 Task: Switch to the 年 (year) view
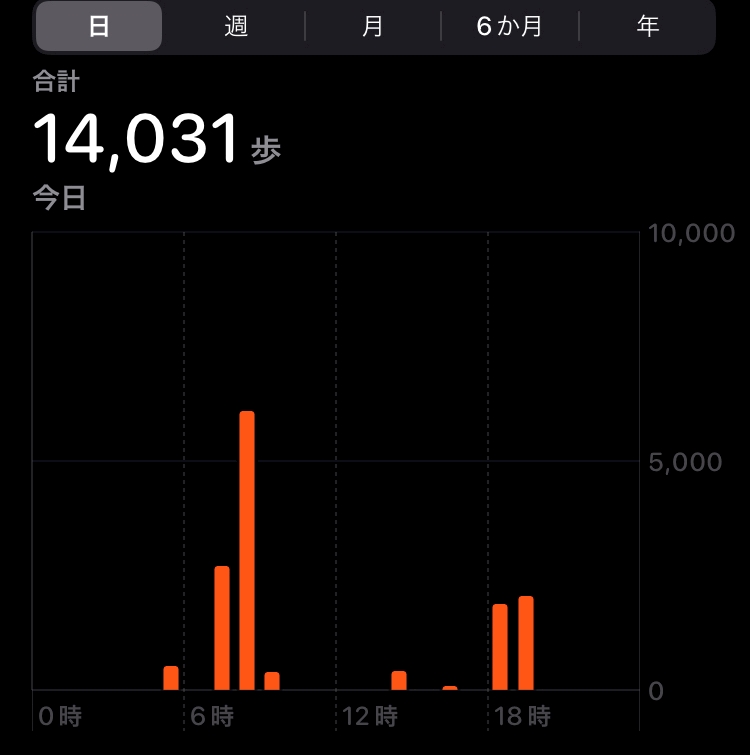click(x=647, y=26)
